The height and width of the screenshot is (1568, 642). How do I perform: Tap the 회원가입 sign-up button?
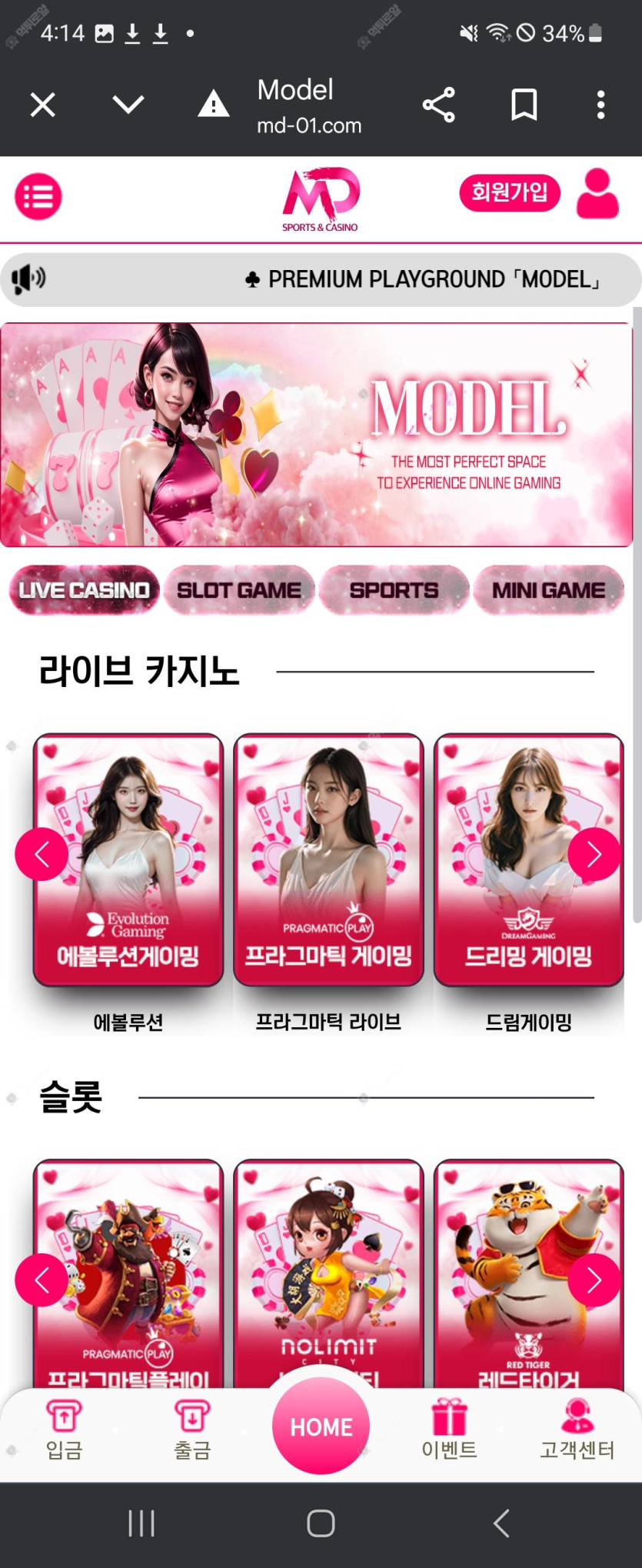(509, 192)
